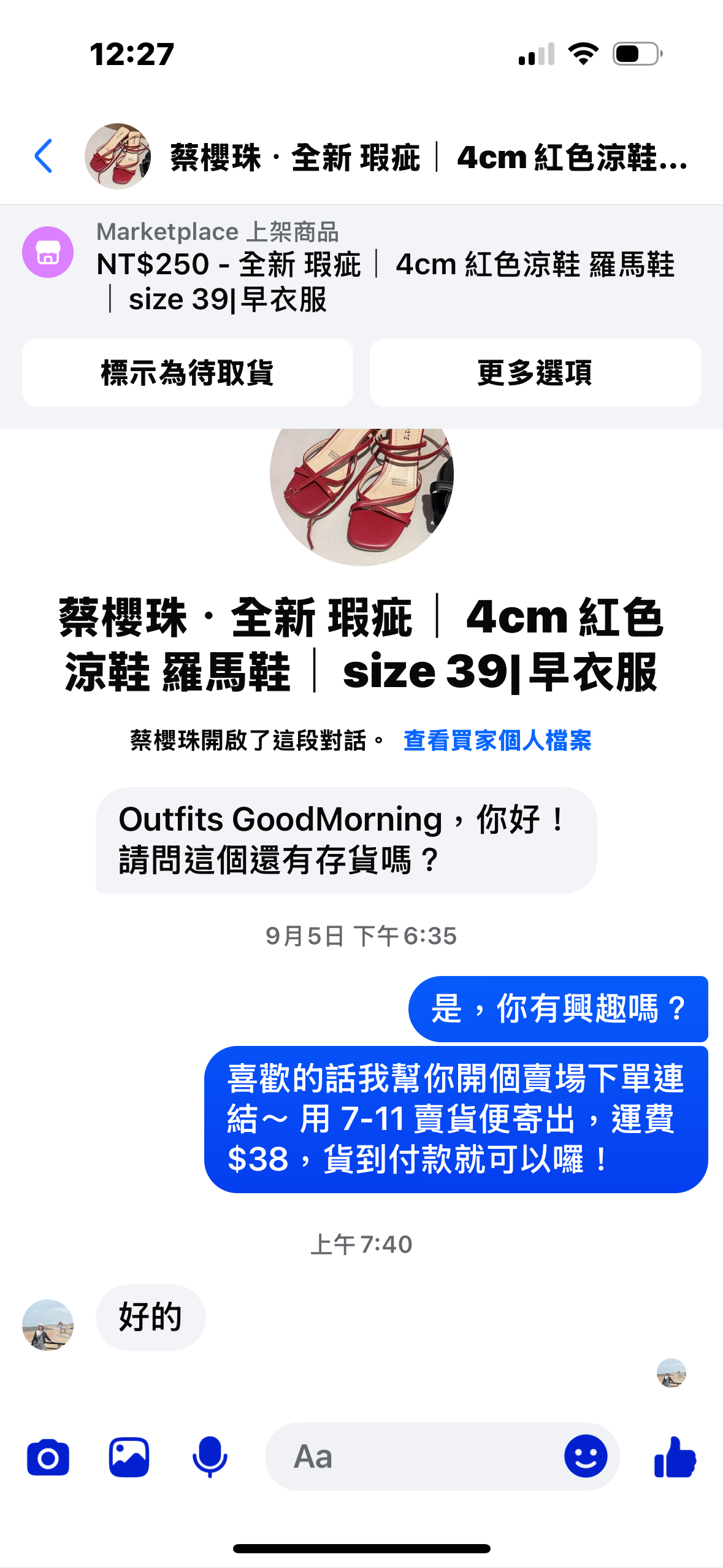Record a voice message with the microphone
The image size is (723, 1568).
coord(210,1458)
